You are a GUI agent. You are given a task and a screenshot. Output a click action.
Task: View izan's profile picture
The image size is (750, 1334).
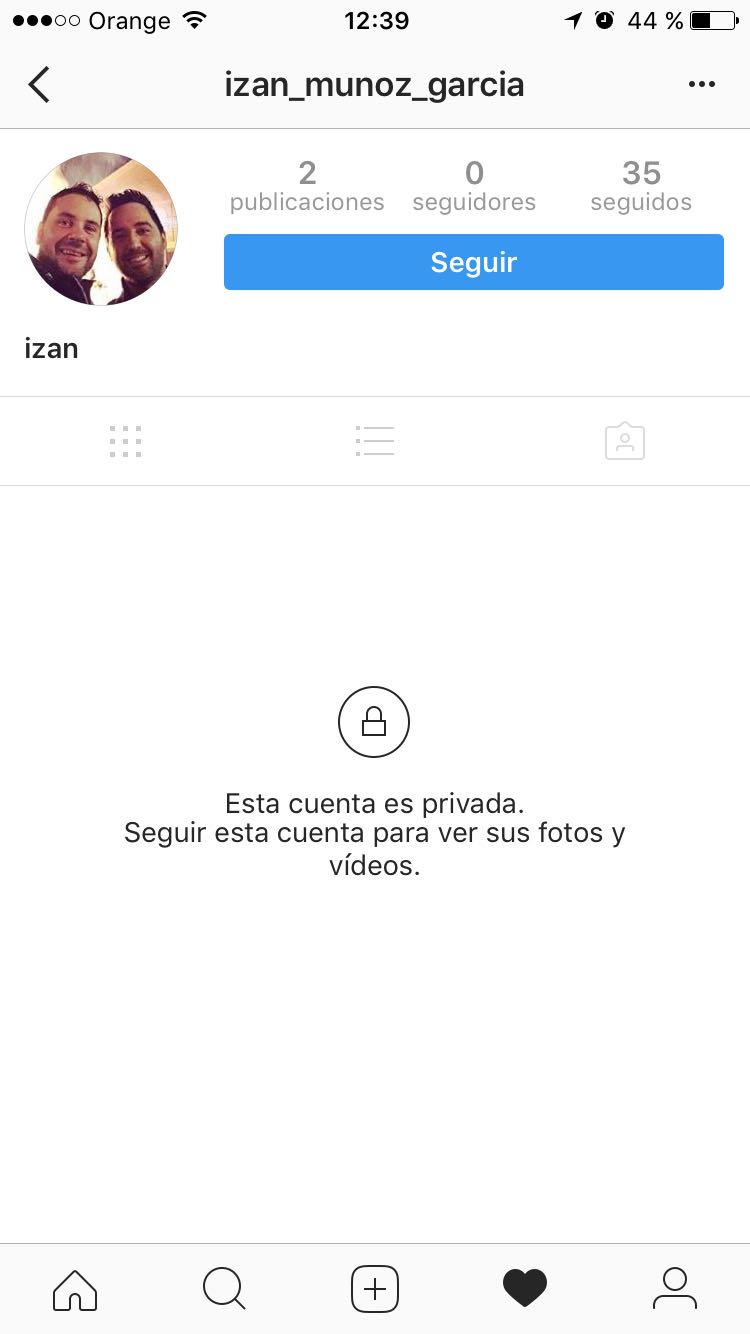[x=101, y=229]
